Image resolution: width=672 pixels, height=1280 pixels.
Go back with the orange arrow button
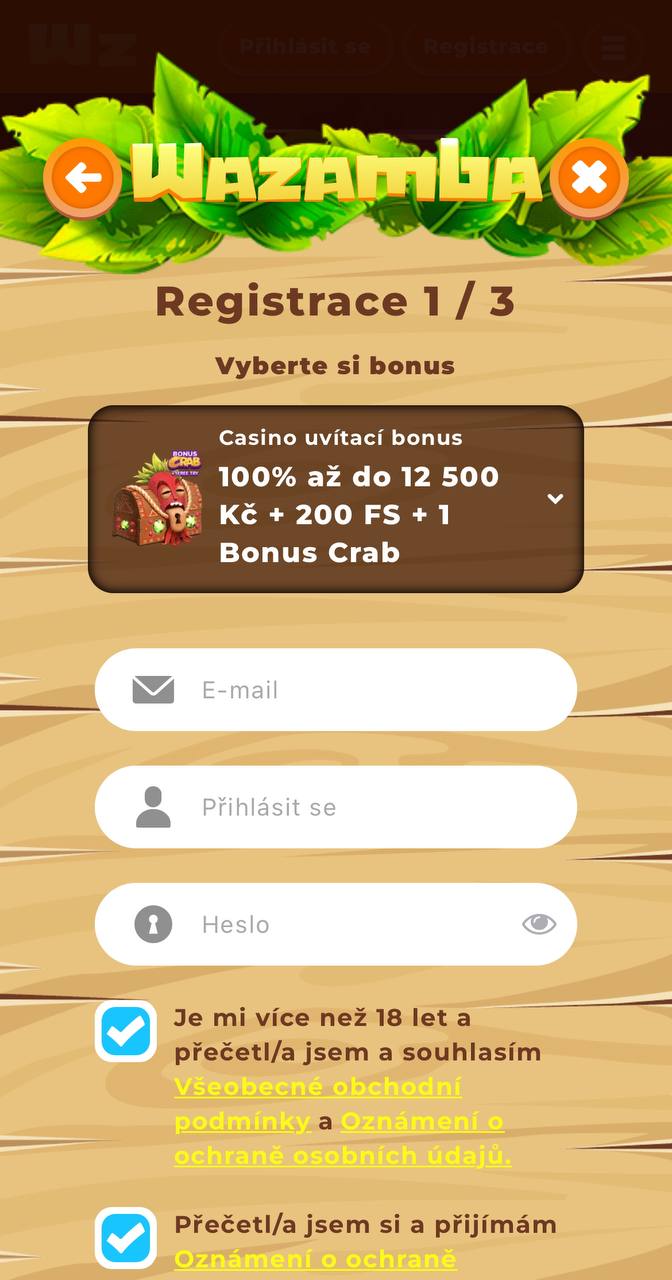tap(83, 179)
